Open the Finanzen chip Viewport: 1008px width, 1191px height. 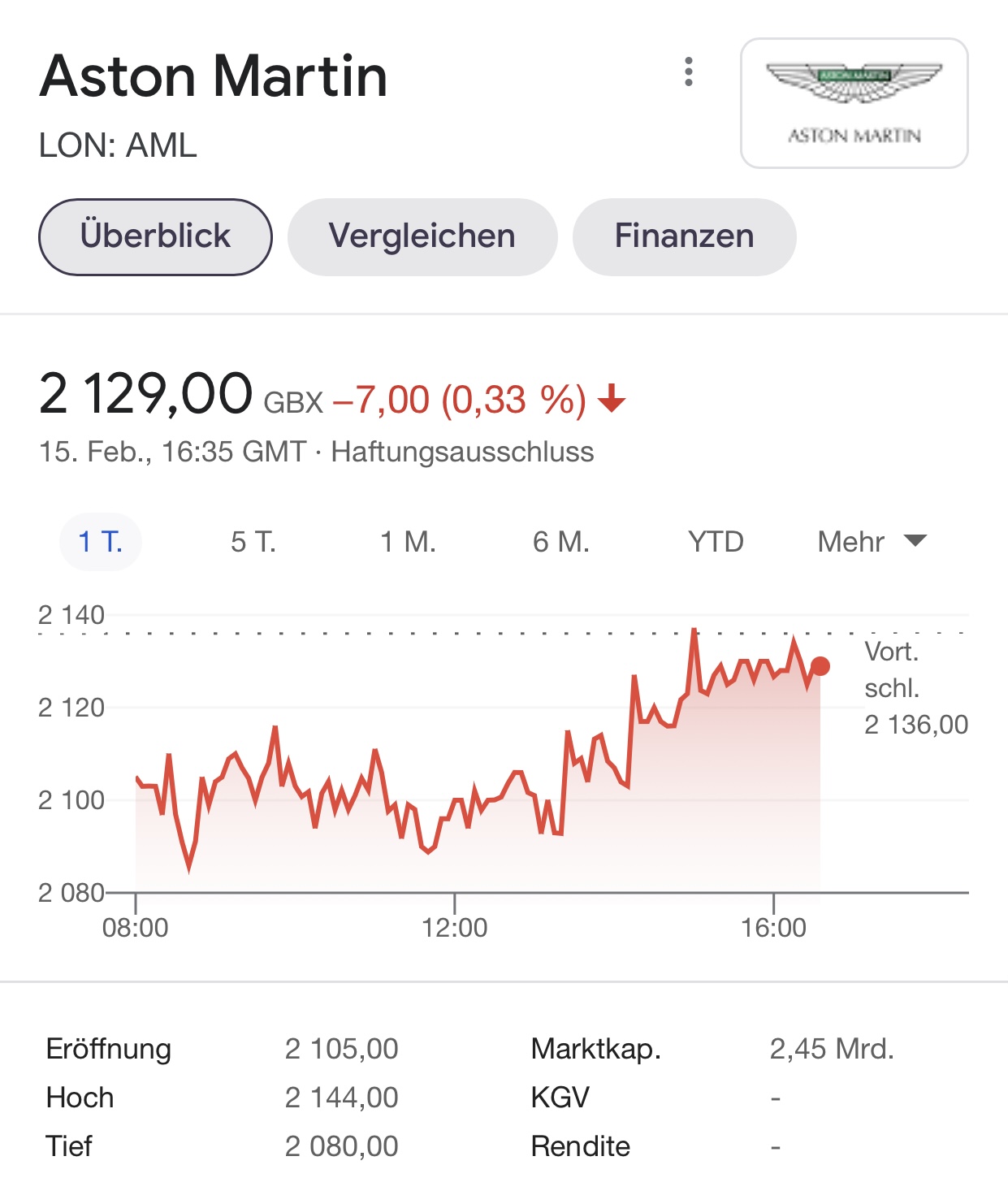(x=684, y=236)
